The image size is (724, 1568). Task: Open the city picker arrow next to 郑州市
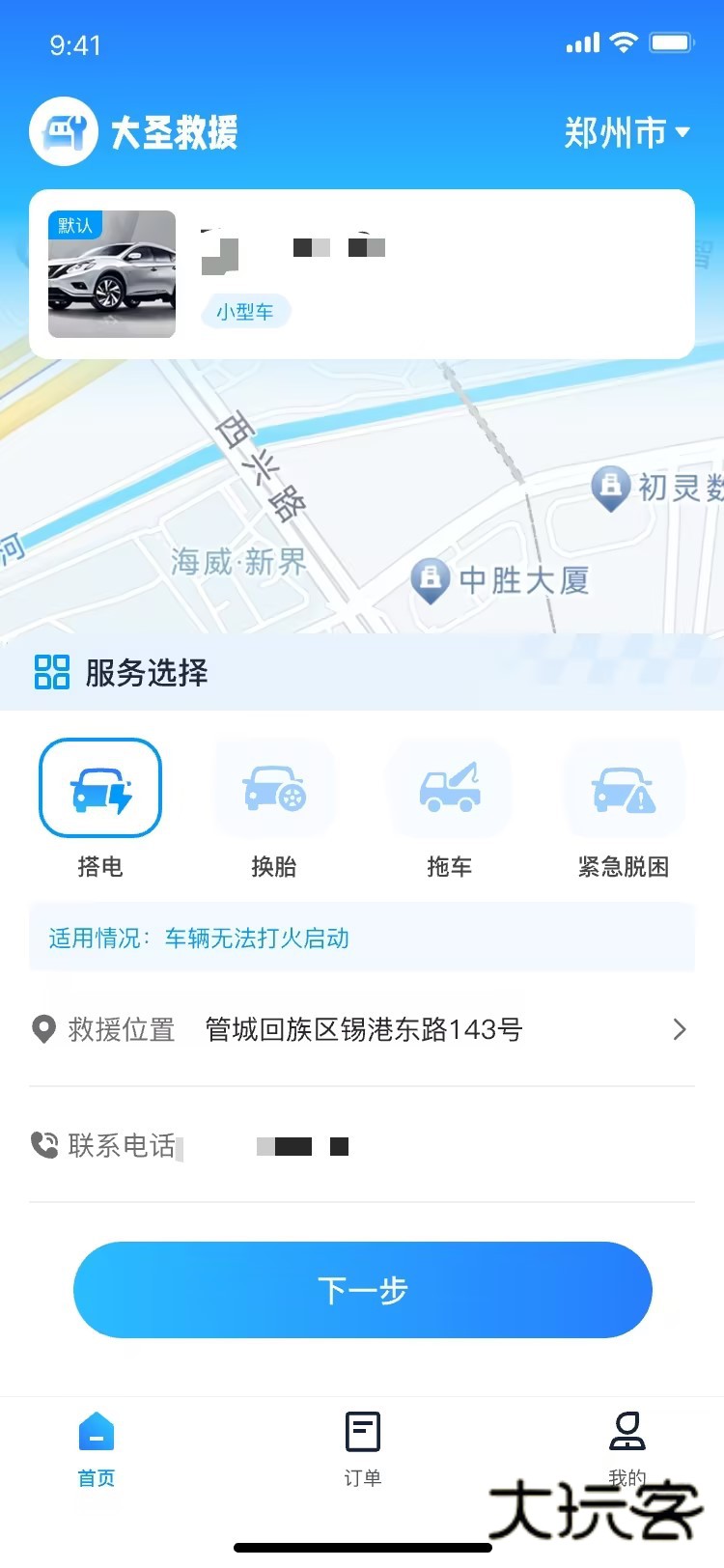click(x=684, y=134)
